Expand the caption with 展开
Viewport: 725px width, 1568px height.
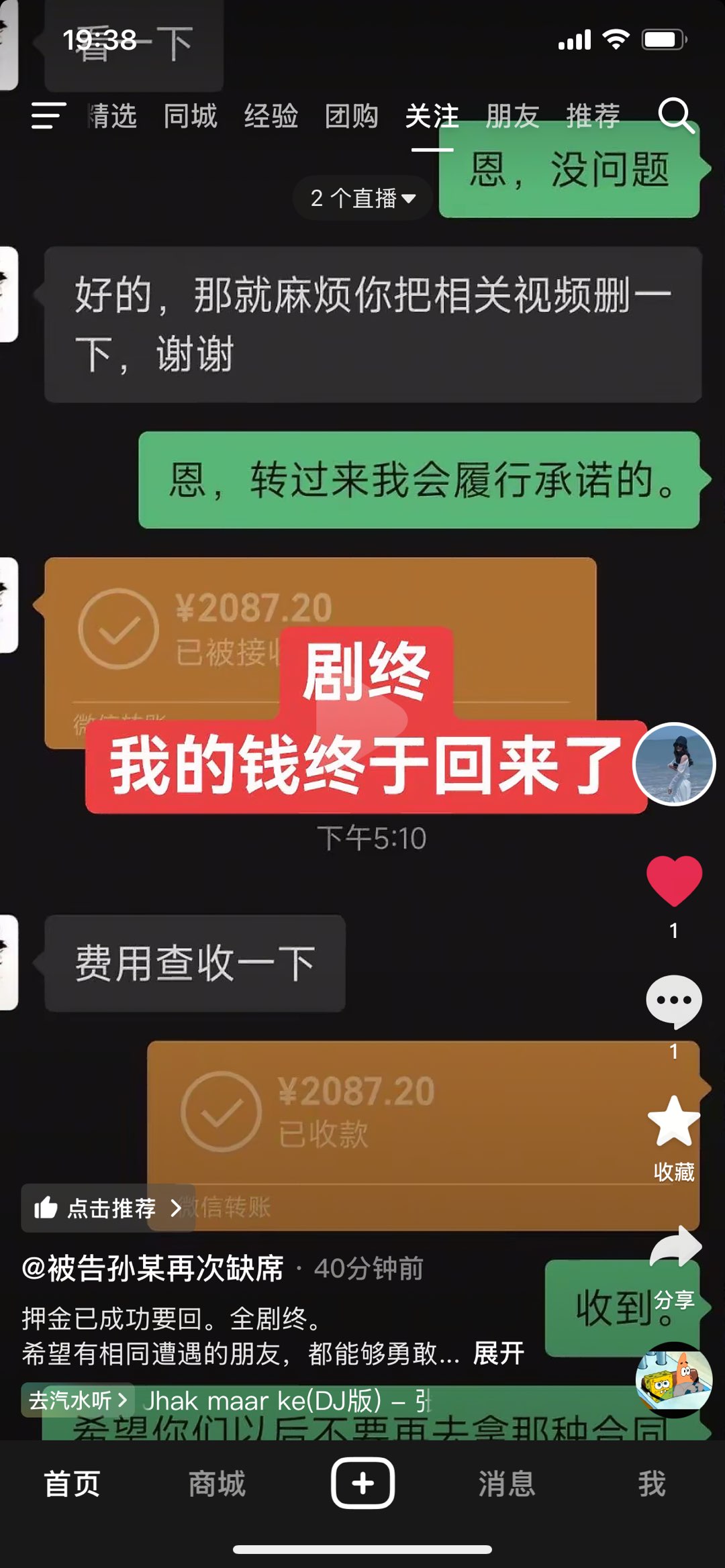tap(498, 1353)
